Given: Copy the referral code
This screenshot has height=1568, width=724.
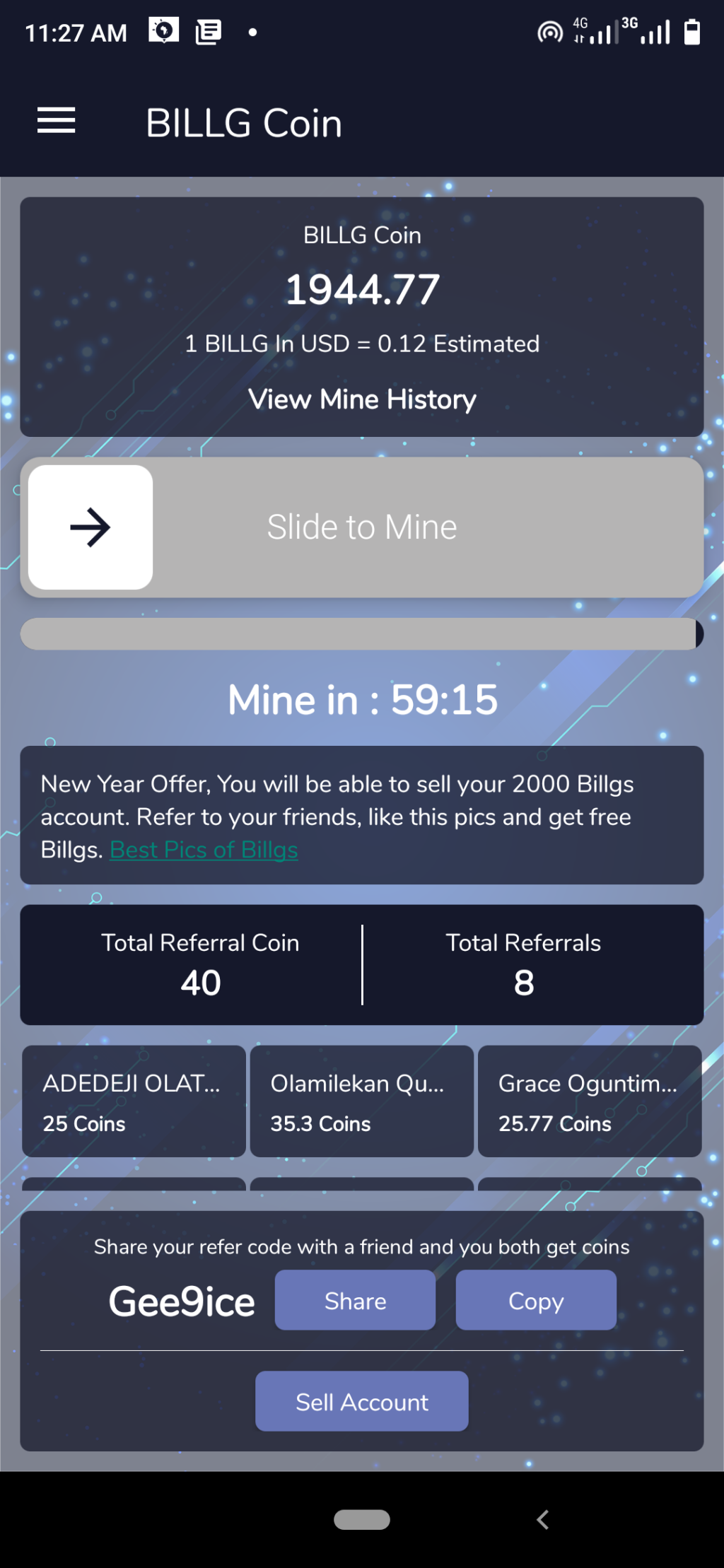Looking at the screenshot, I should point(536,1300).
